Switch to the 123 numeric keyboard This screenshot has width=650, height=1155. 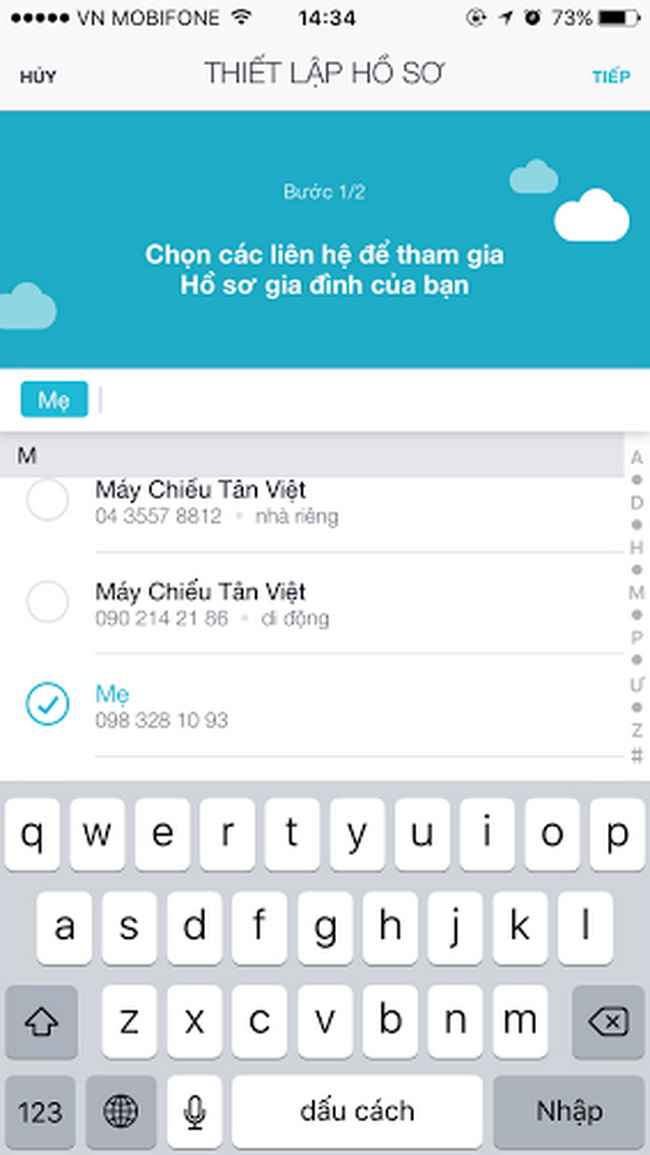point(40,1110)
